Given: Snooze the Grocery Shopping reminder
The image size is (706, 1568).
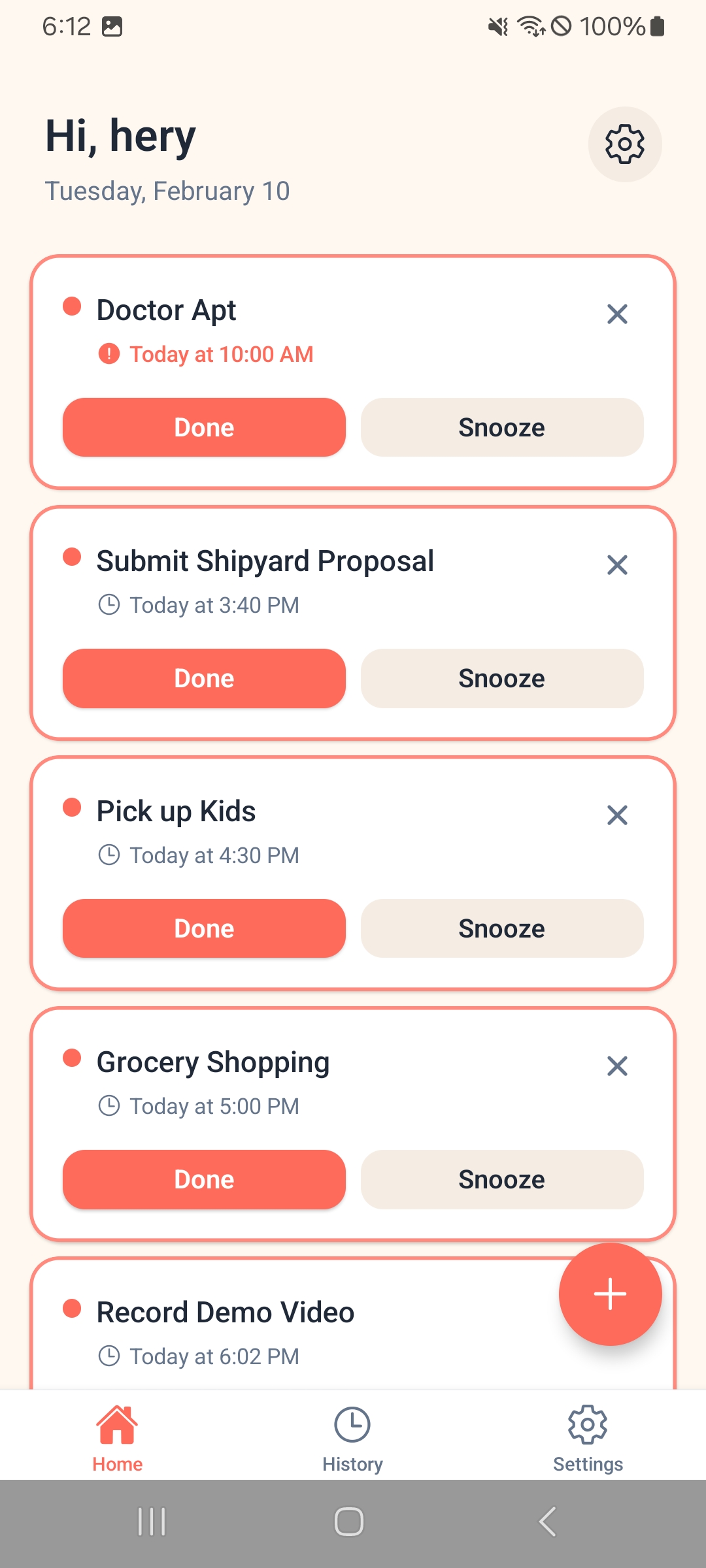Looking at the screenshot, I should [501, 1179].
